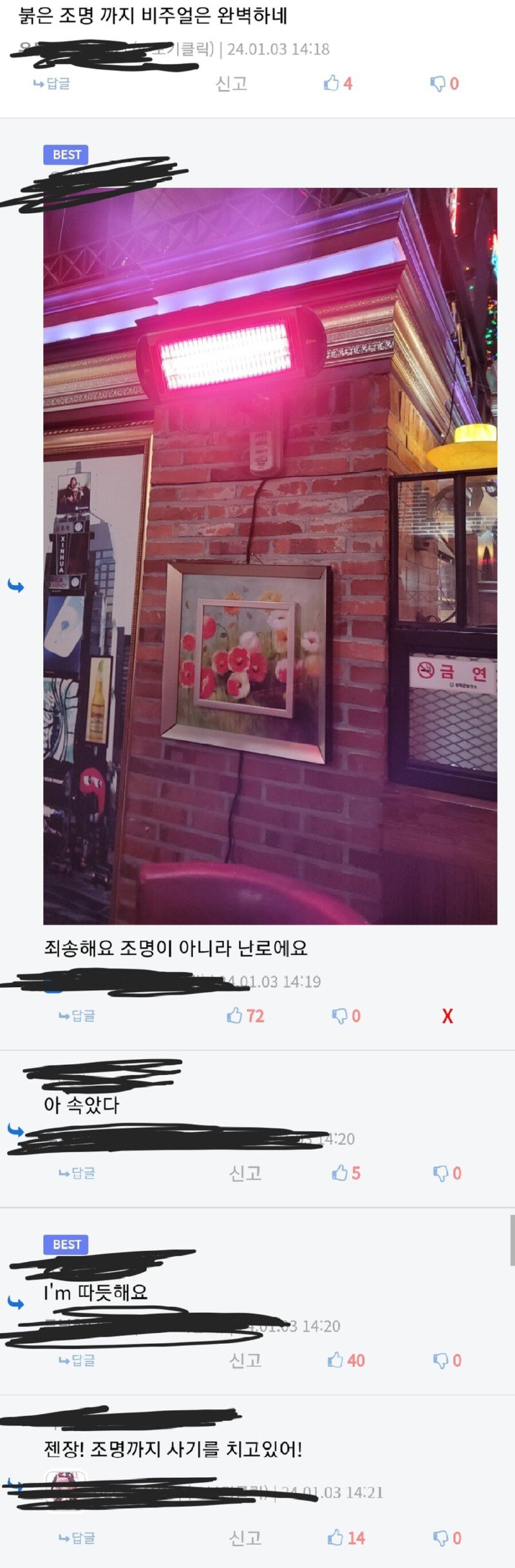Downvote the comment '죄송해요 조명이 아니라 난로에요'
This screenshot has height=1568, width=515.
[346, 1016]
